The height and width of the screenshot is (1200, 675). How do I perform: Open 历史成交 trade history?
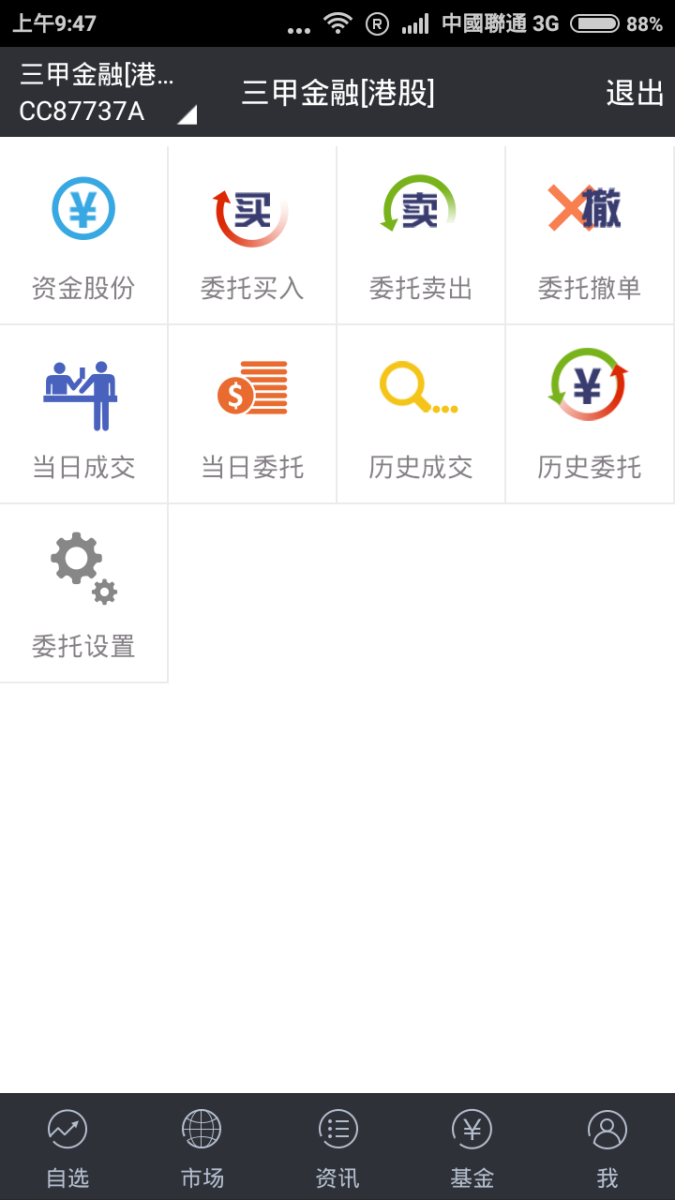[x=421, y=414]
